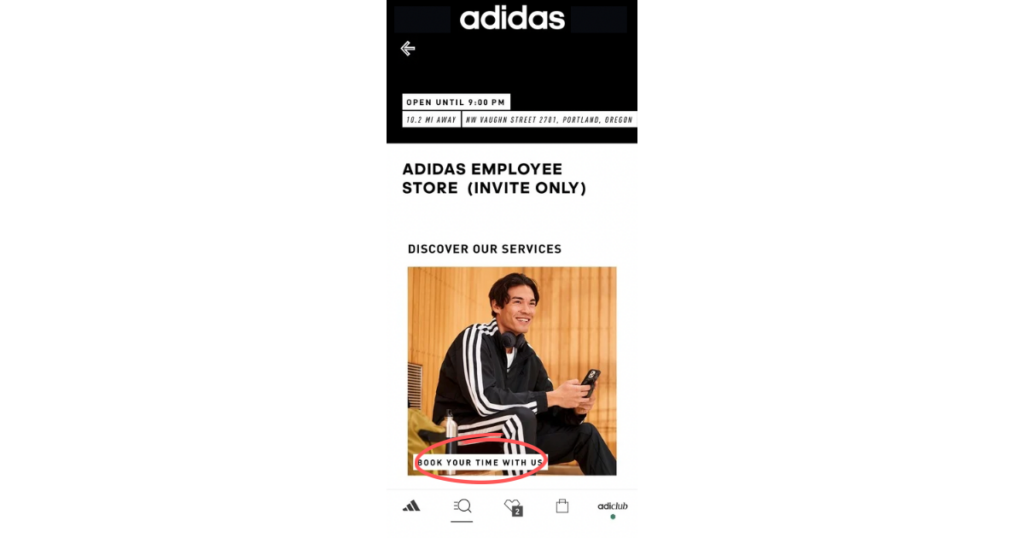The width and height of the screenshot is (1024, 538).
Task: Open the shopping bag tab
Action: tap(562, 506)
